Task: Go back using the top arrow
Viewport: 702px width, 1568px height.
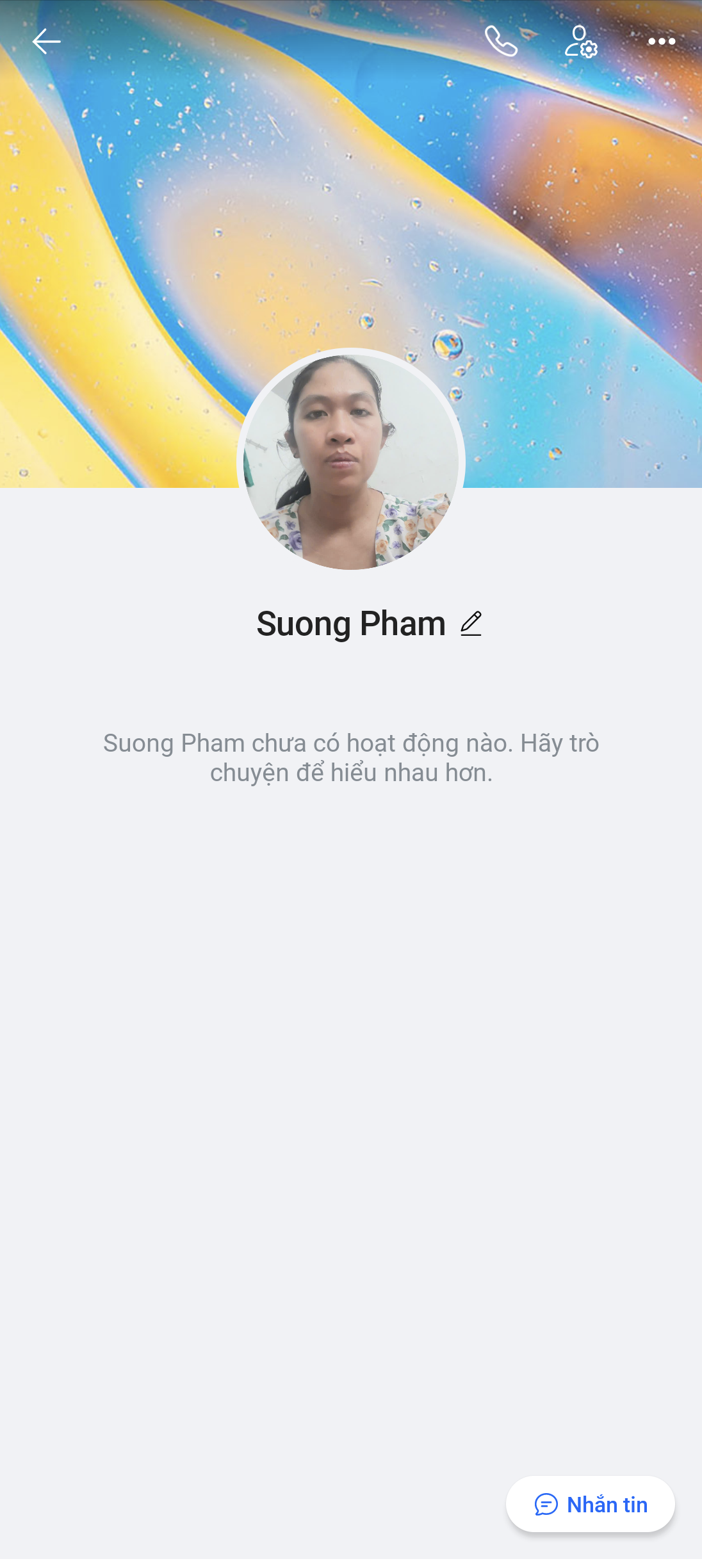Action: coord(46,42)
